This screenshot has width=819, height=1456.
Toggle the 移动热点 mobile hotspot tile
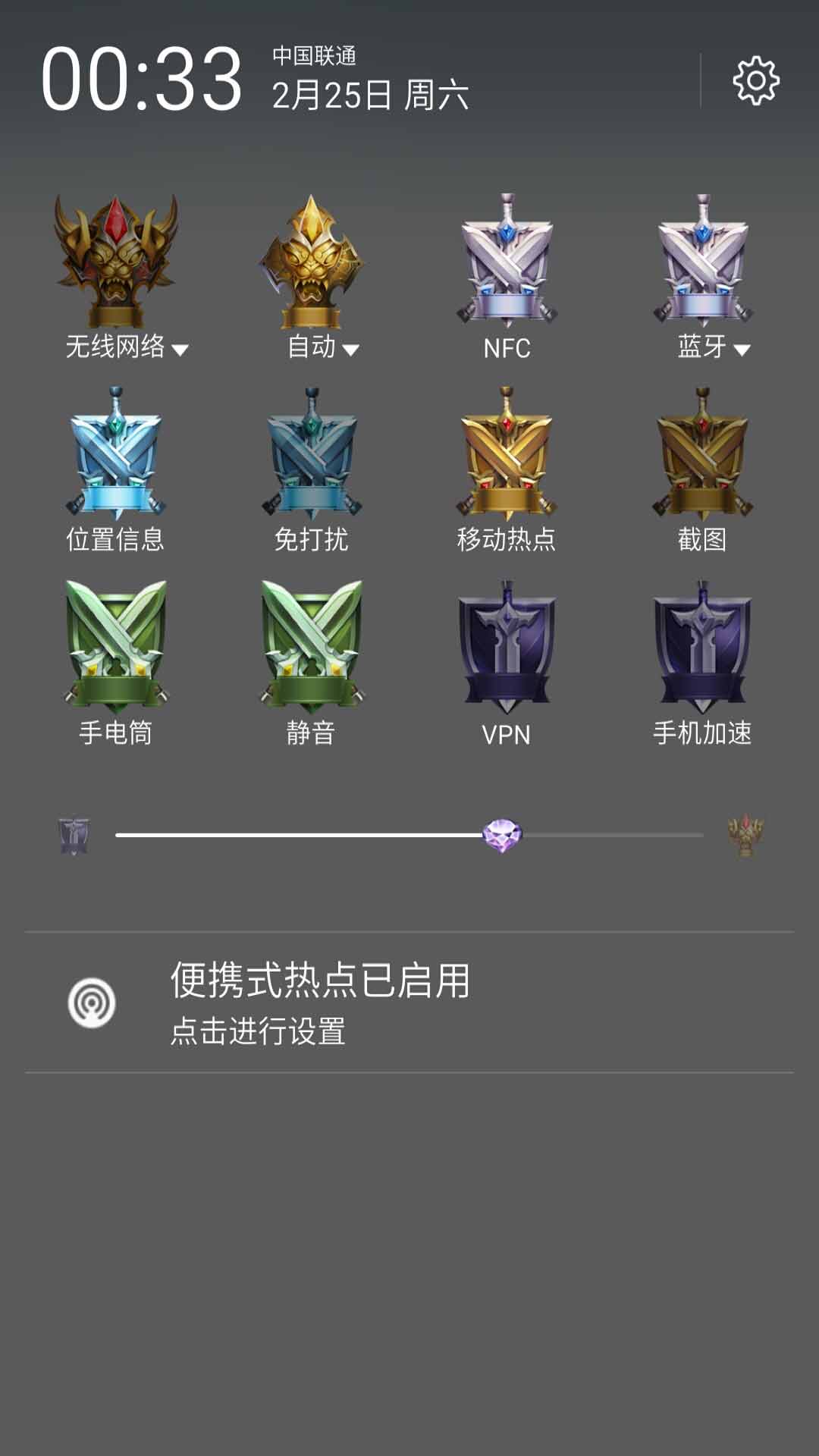tap(507, 453)
